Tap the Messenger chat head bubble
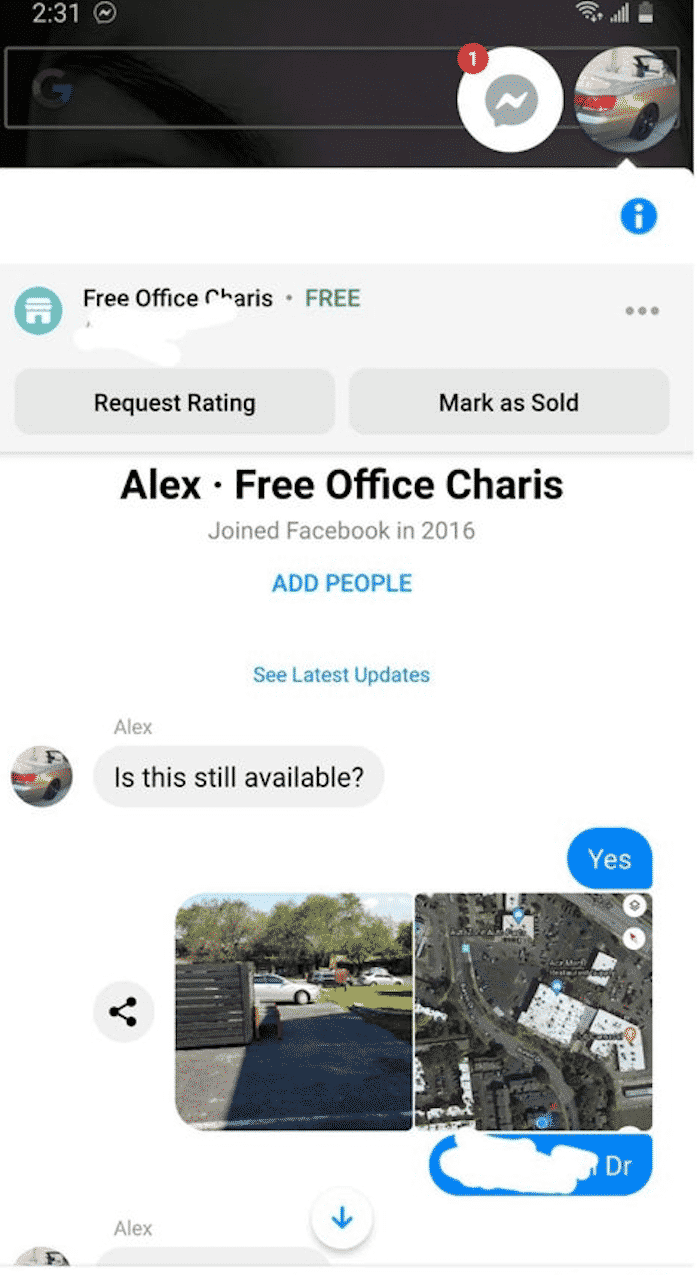 tap(510, 100)
